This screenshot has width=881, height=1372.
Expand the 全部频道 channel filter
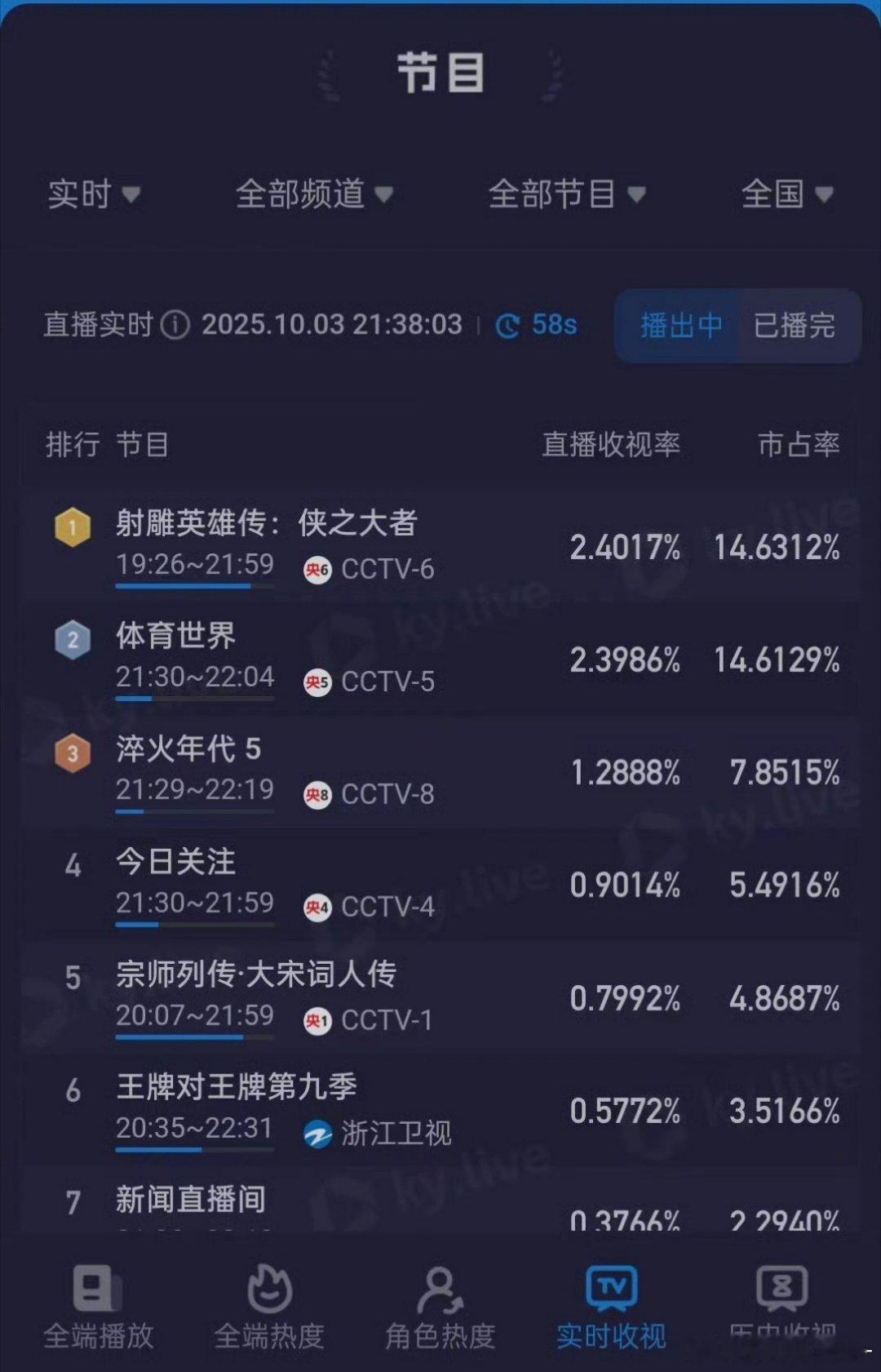click(314, 194)
